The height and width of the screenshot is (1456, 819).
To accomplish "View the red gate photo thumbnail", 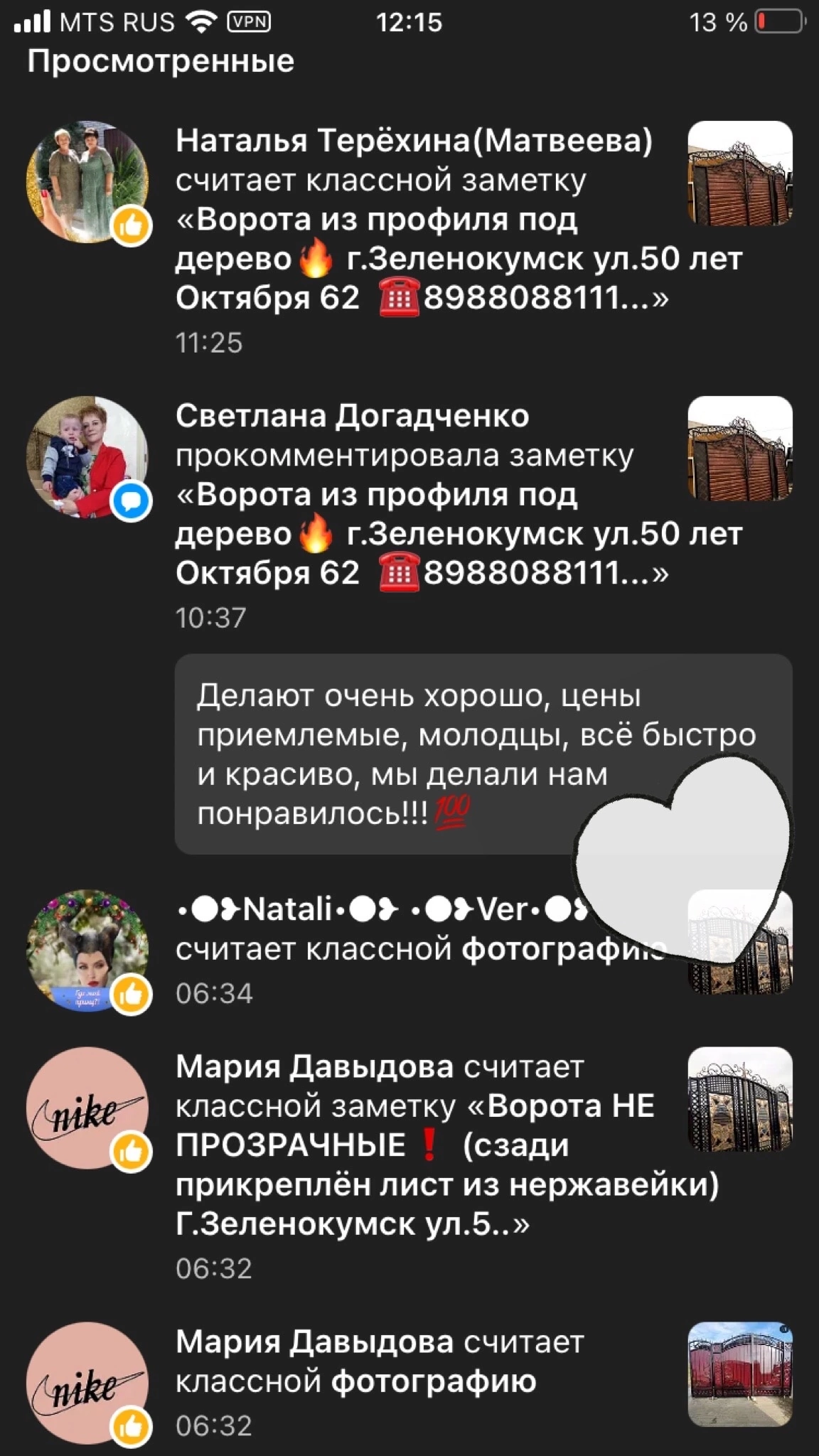I will [x=740, y=1374].
